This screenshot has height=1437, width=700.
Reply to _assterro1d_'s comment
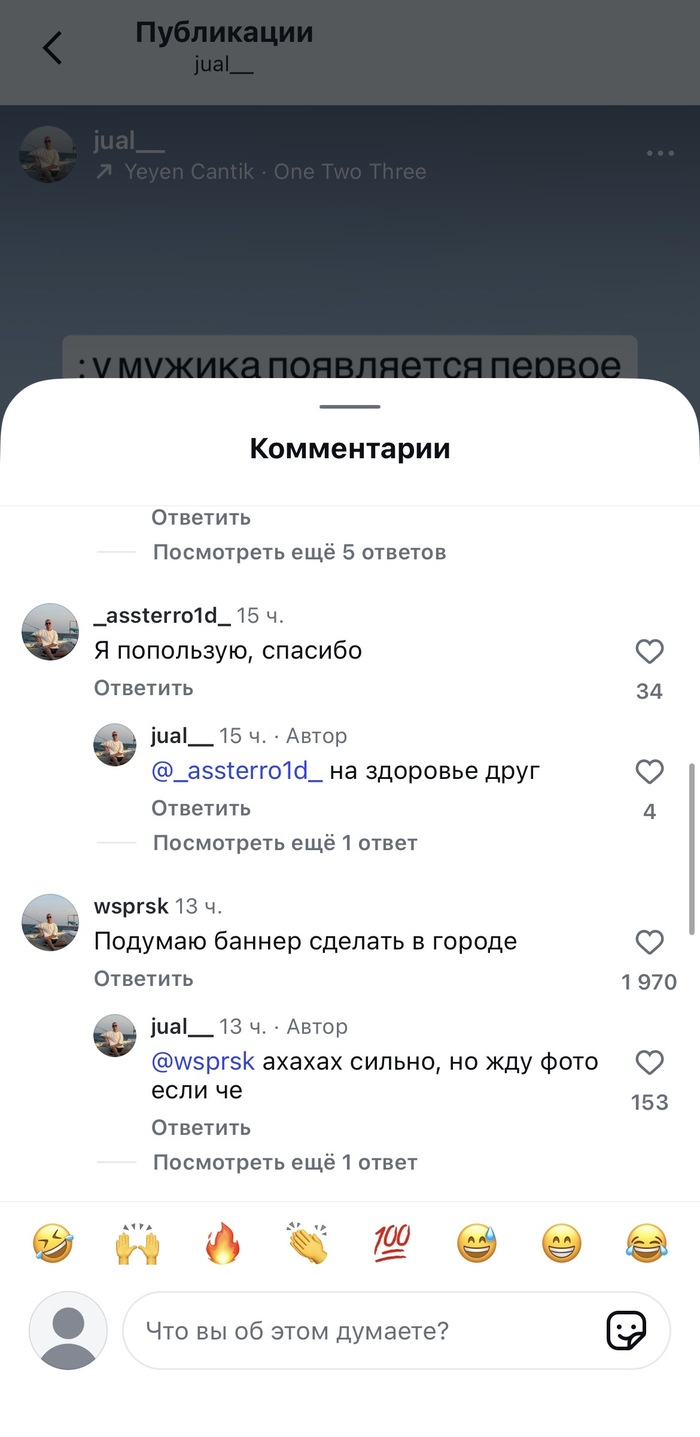click(x=143, y=688)
